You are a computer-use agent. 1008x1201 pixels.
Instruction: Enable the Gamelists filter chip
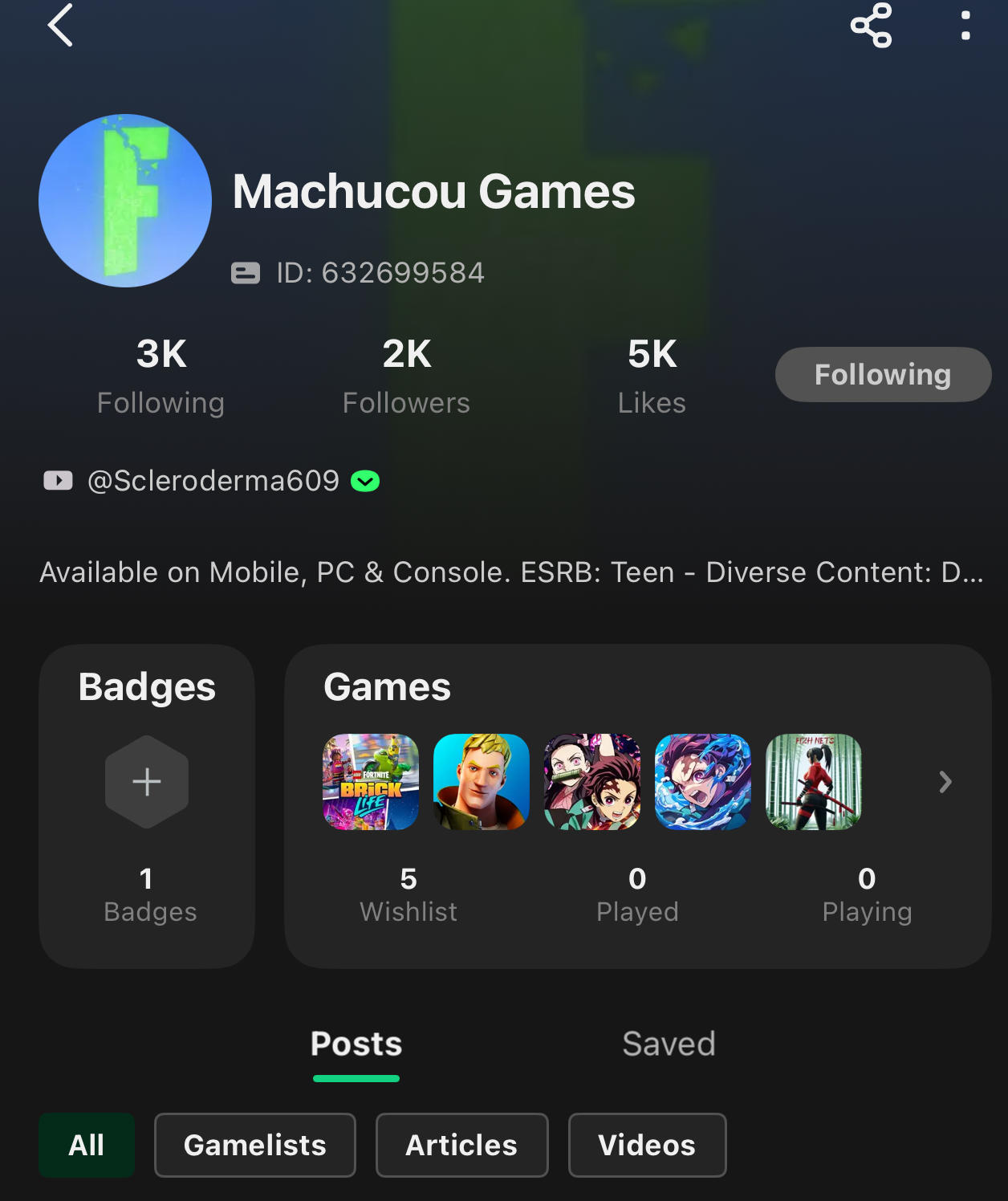[x=254, y=1145]
